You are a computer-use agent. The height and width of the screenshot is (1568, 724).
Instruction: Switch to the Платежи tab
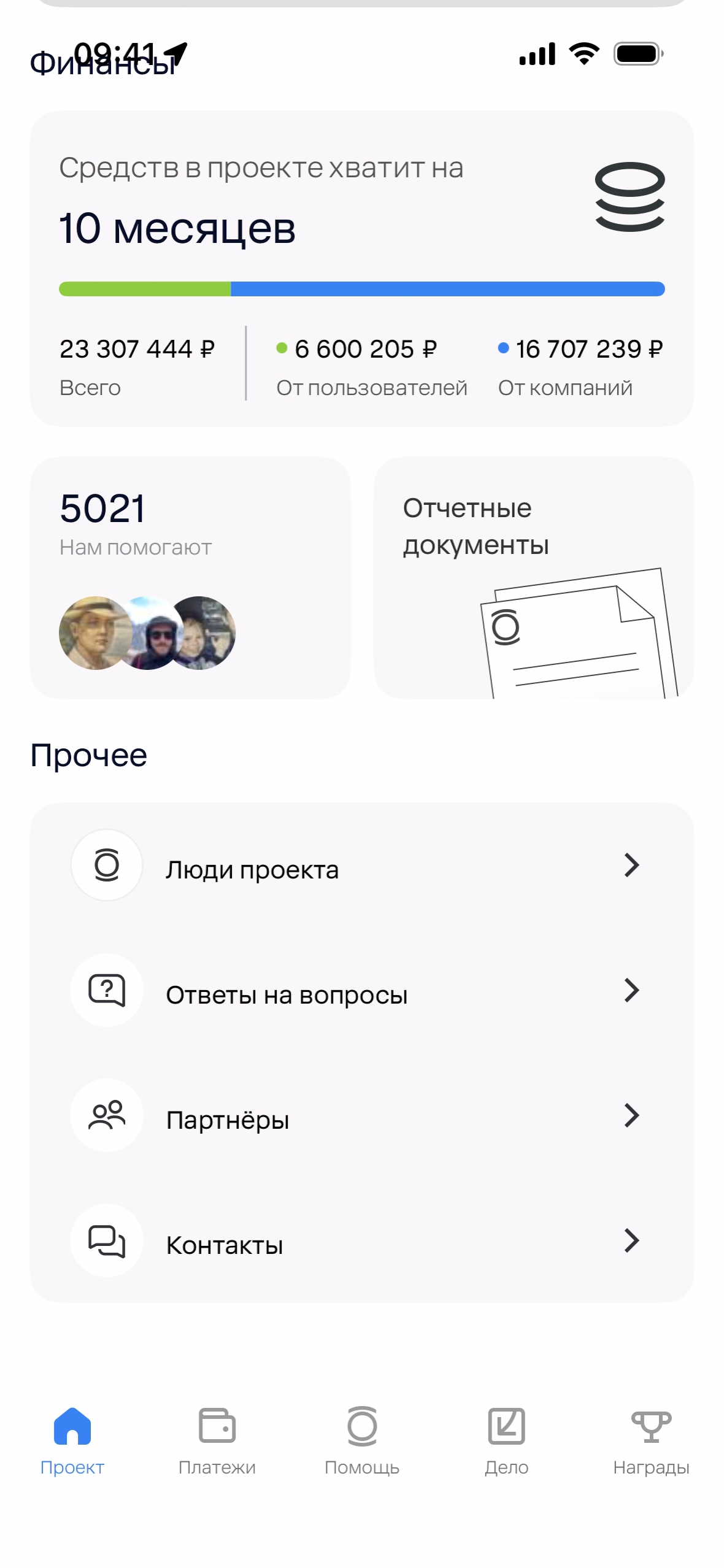(x=217, y=1439)
